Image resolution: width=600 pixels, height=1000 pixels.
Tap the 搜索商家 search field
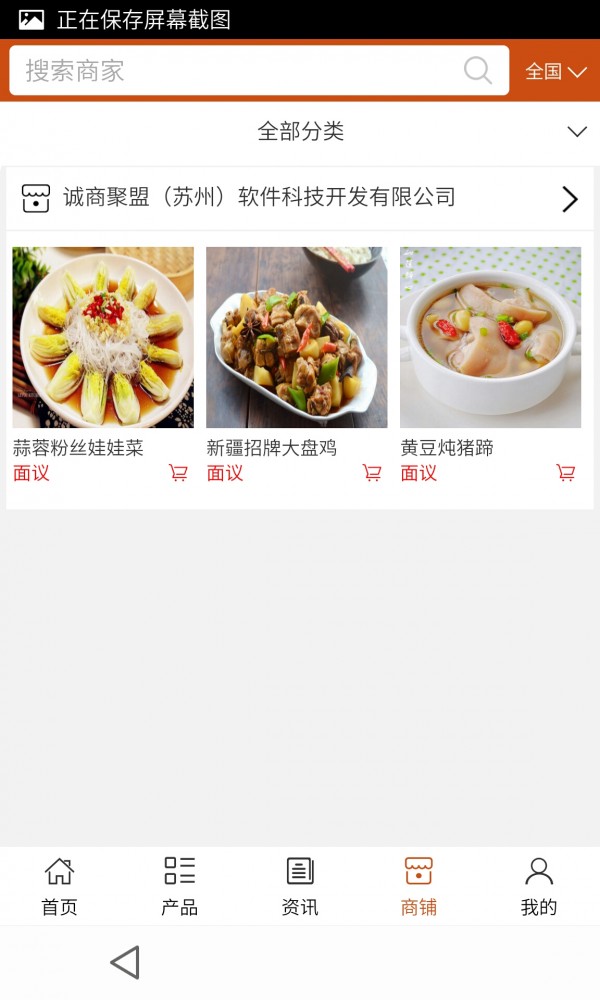[240, 71]
